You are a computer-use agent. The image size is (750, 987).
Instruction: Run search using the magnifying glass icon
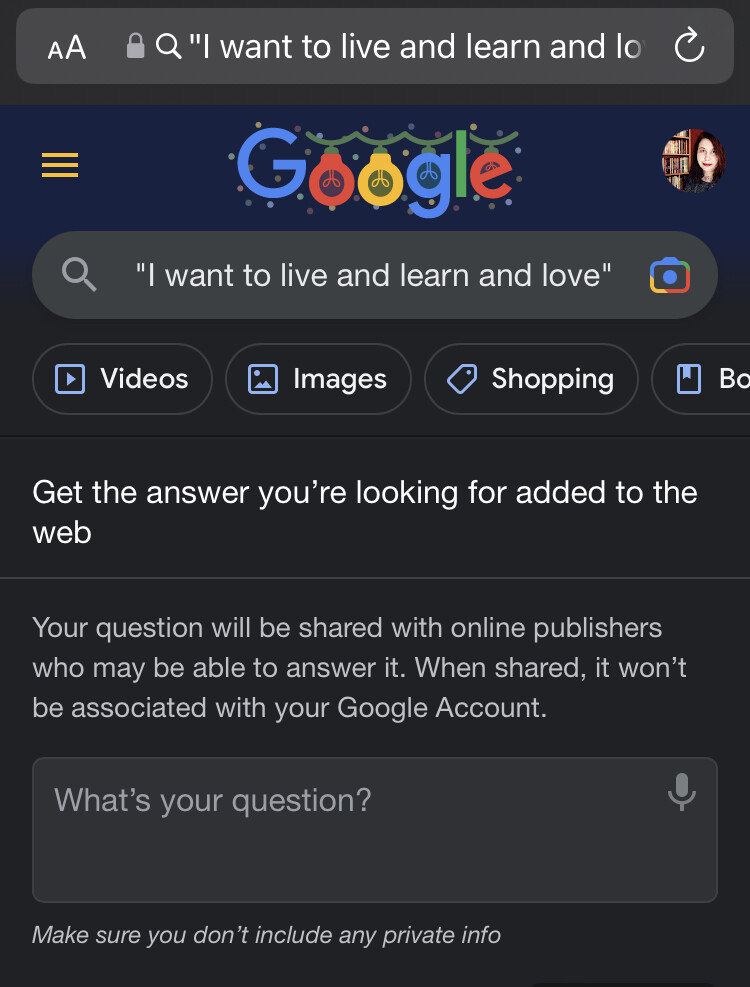click(x=79, y=275)
